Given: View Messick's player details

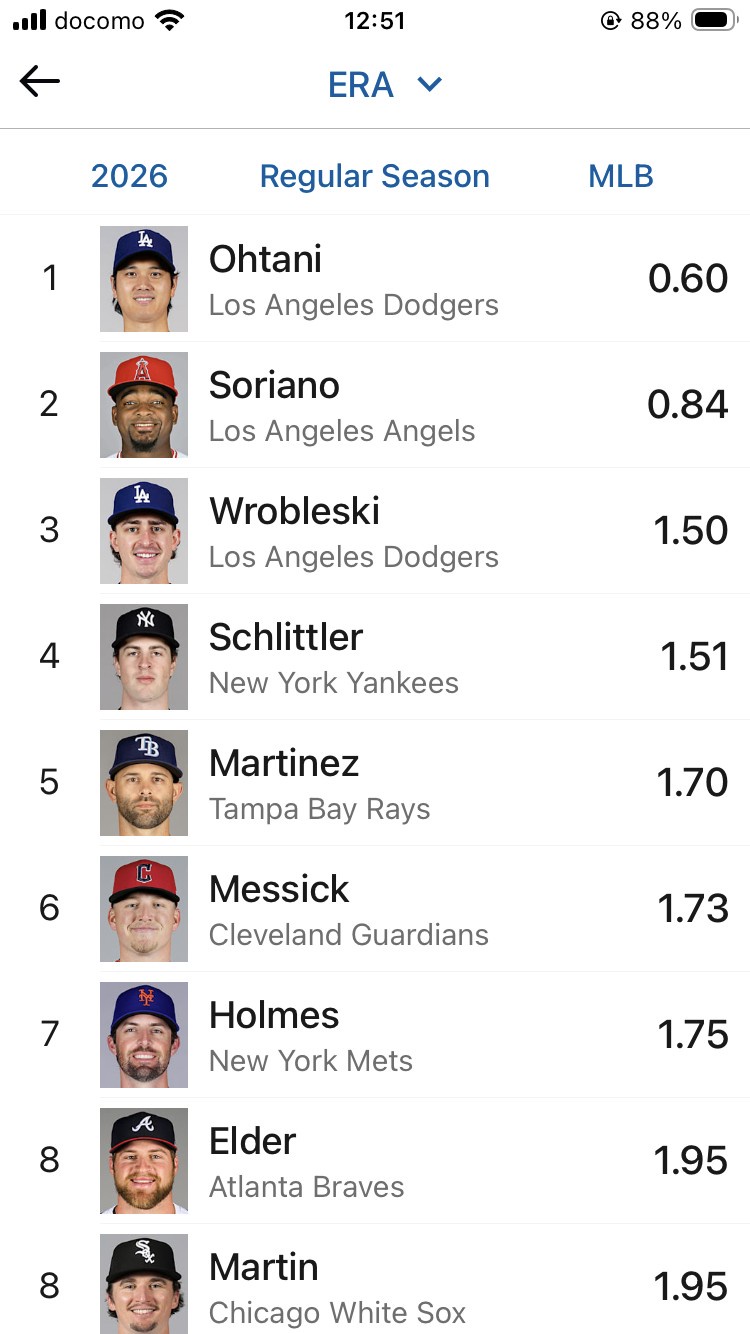Looking at the screenshot, I should pos(375,909).
